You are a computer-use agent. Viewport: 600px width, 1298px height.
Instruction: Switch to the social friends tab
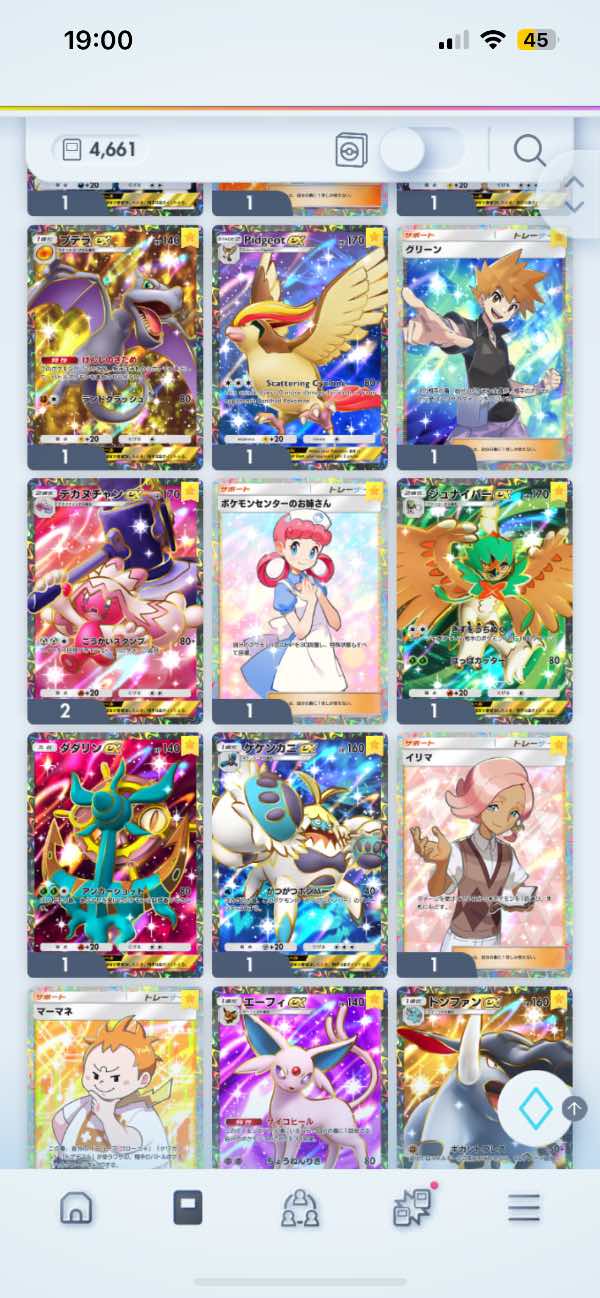(299, 1208)
